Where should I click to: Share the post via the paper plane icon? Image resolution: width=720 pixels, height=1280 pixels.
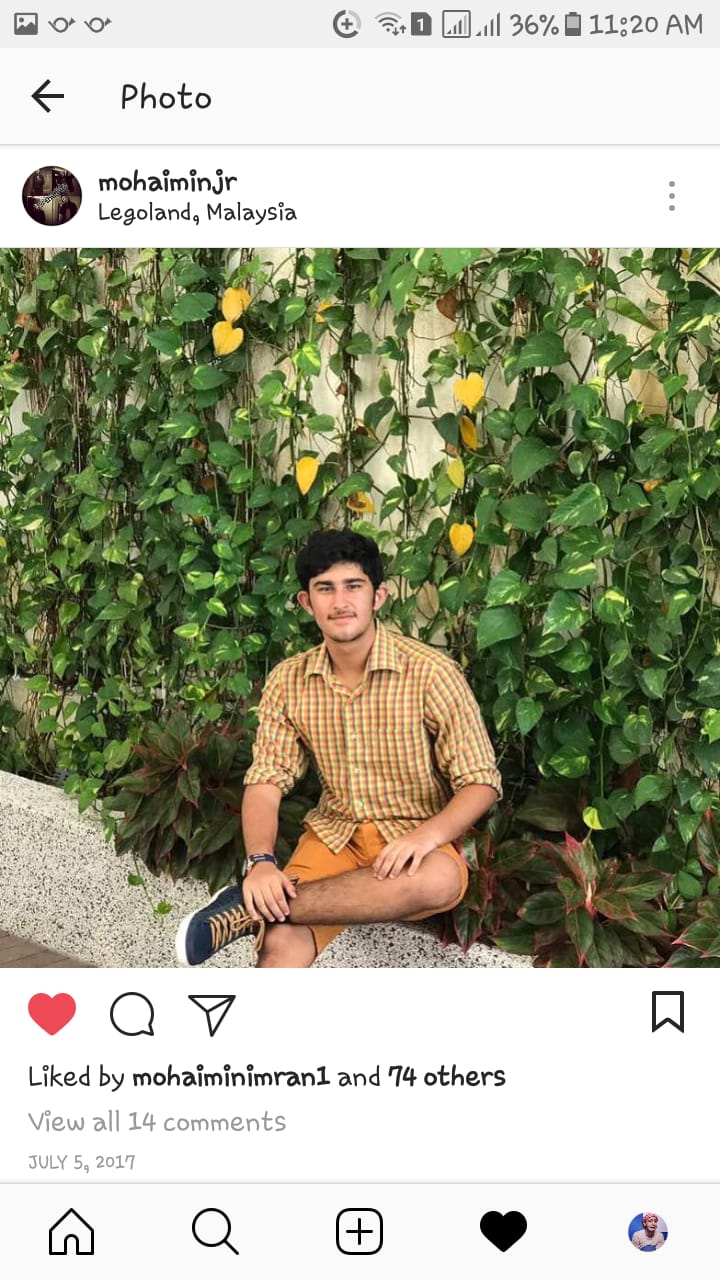click(212, 1014)
